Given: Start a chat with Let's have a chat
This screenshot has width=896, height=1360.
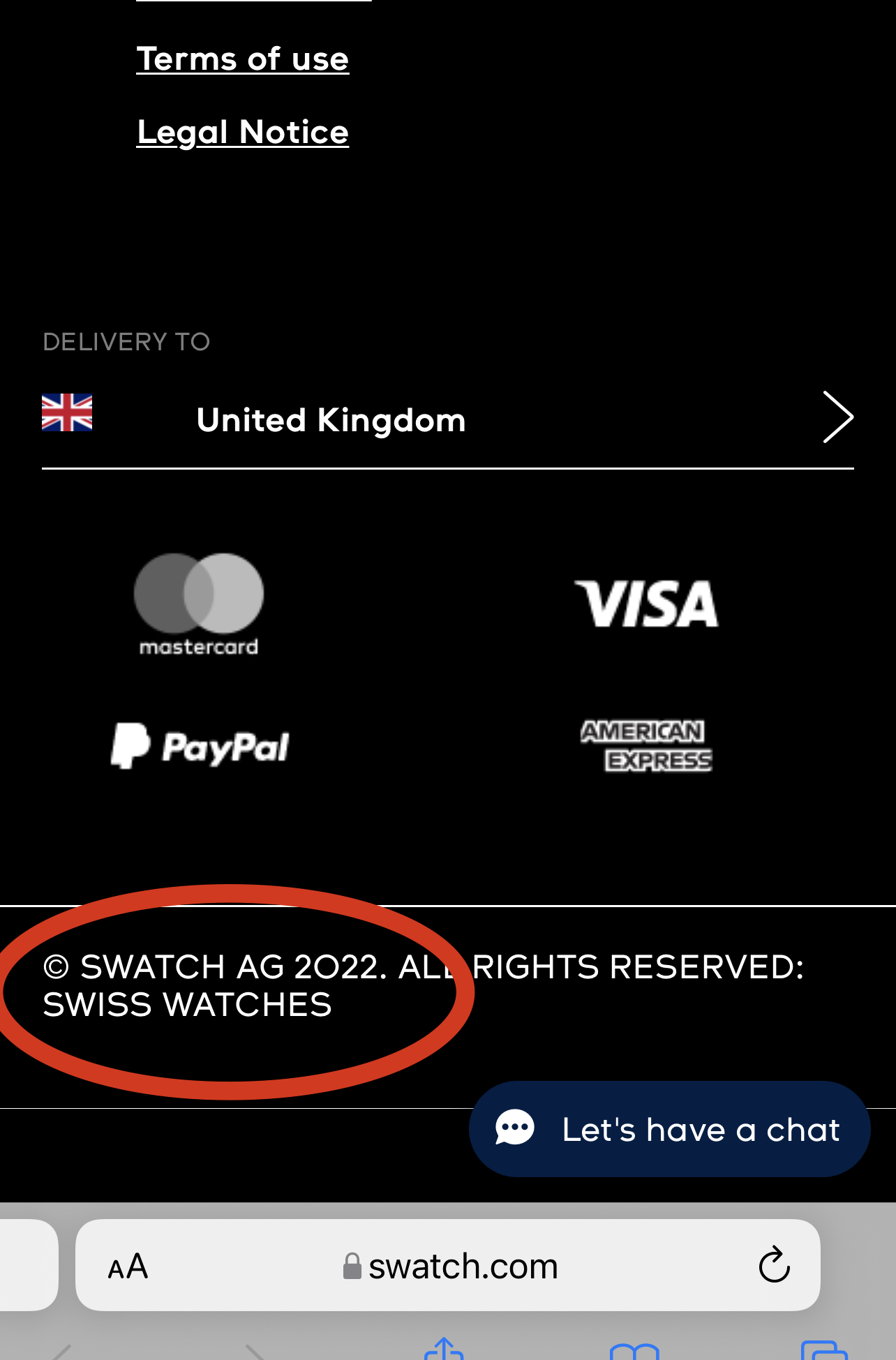Looking at the screenshot, I should click(669, 1129).
